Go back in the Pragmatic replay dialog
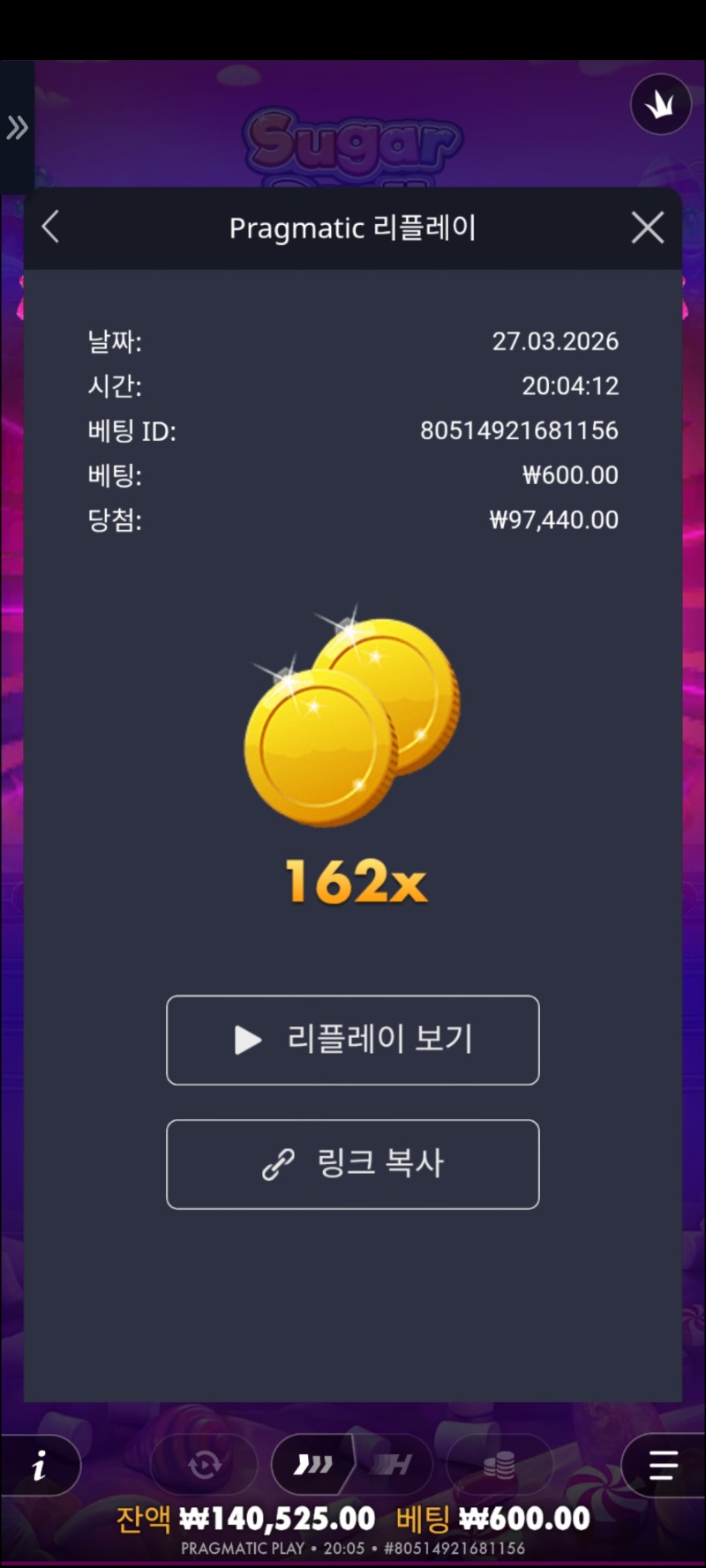 point(51,228)
